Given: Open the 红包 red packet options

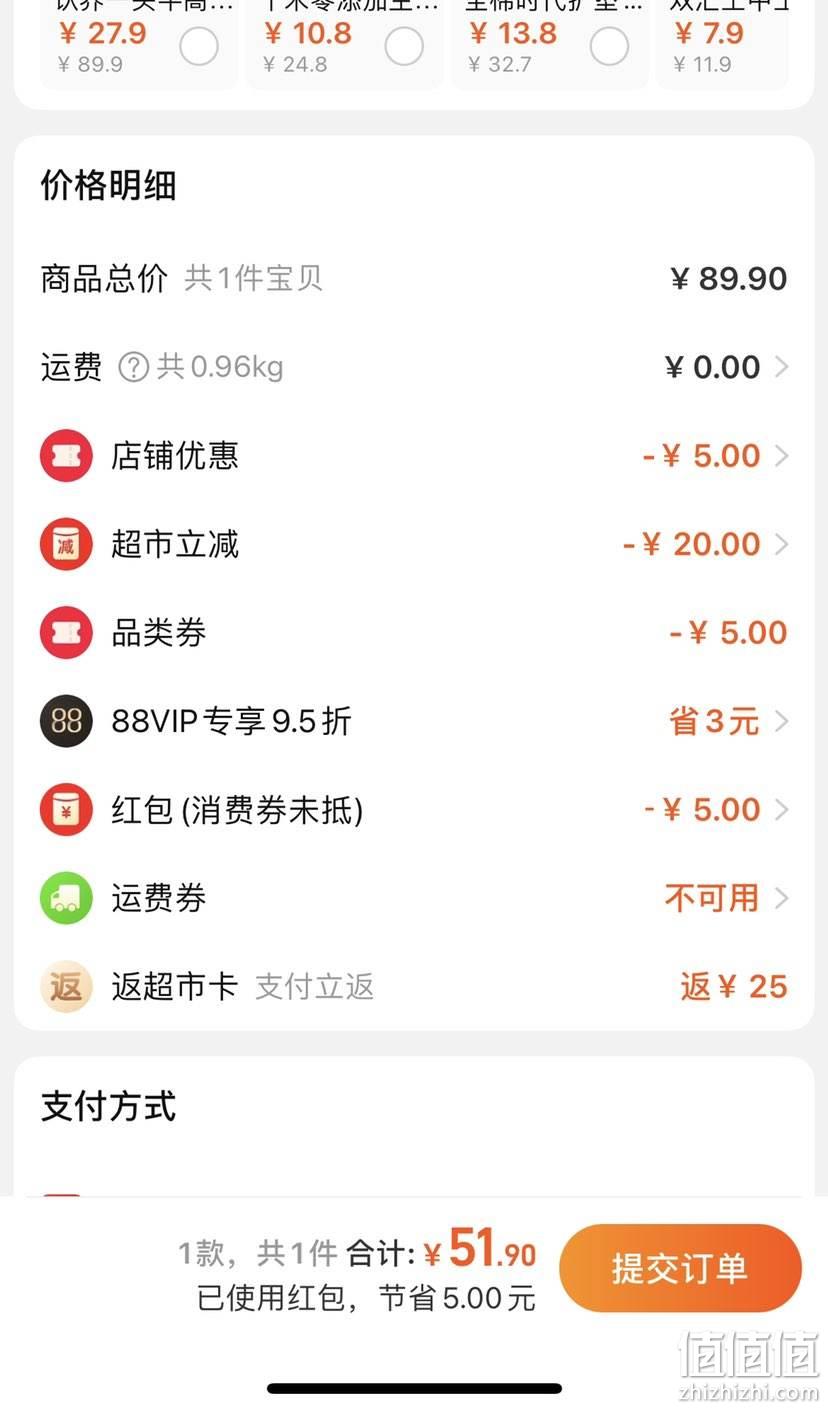Looking at the screenshot, I should coord(414,810).
